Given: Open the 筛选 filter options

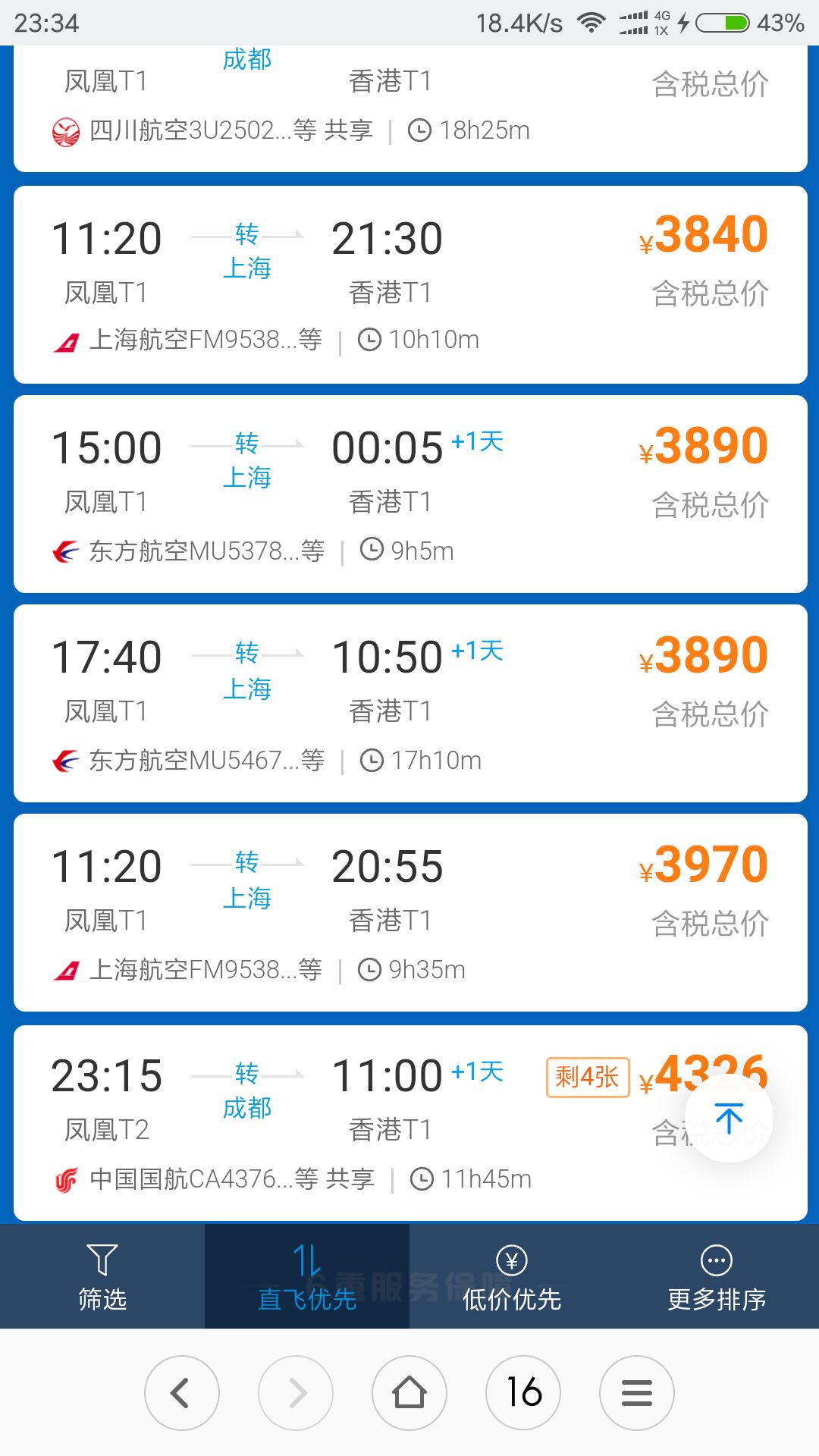Looking at the screenshot, I should (102, 1276).
